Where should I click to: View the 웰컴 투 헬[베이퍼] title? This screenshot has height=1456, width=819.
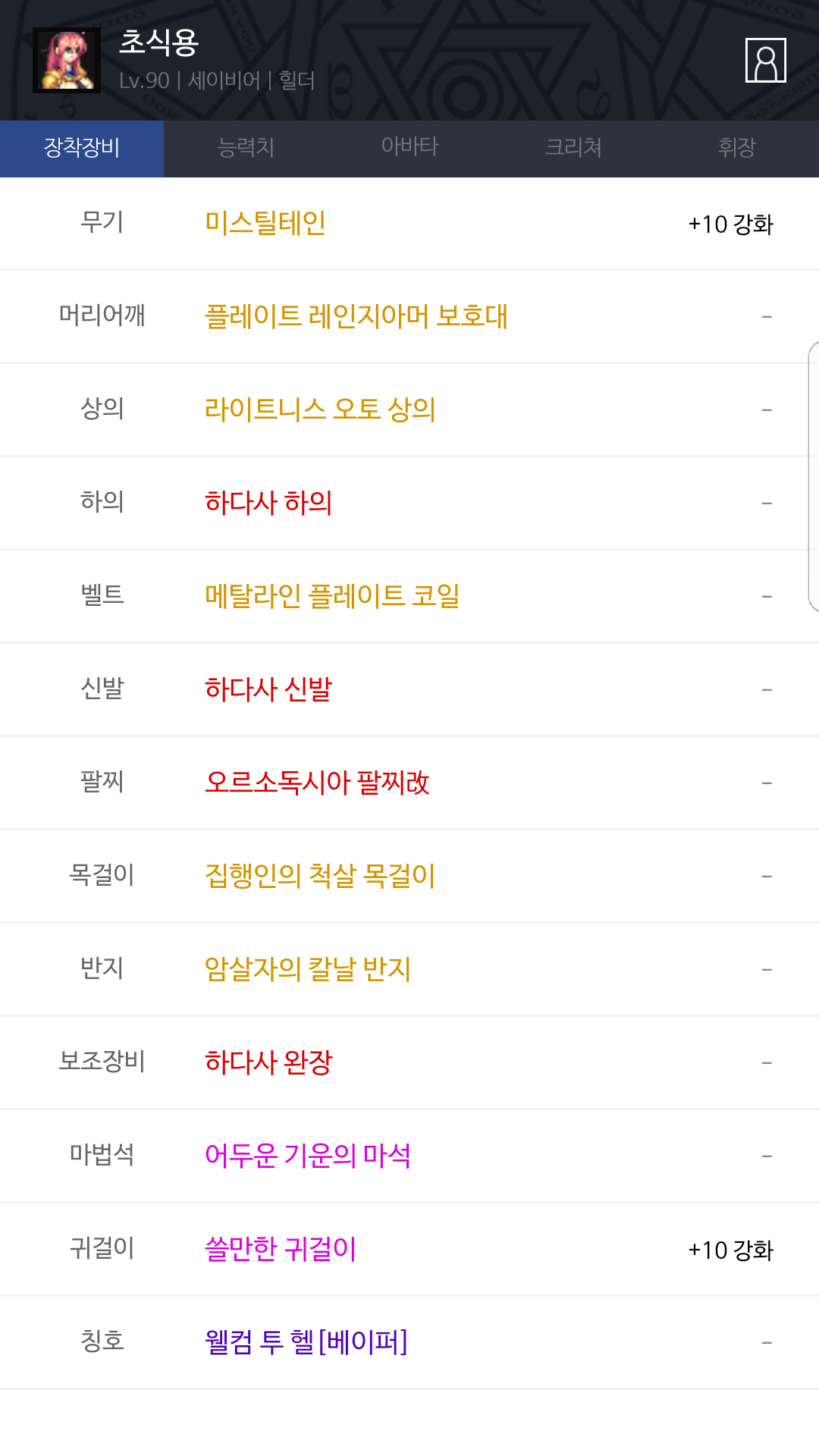pos(306,1343)
